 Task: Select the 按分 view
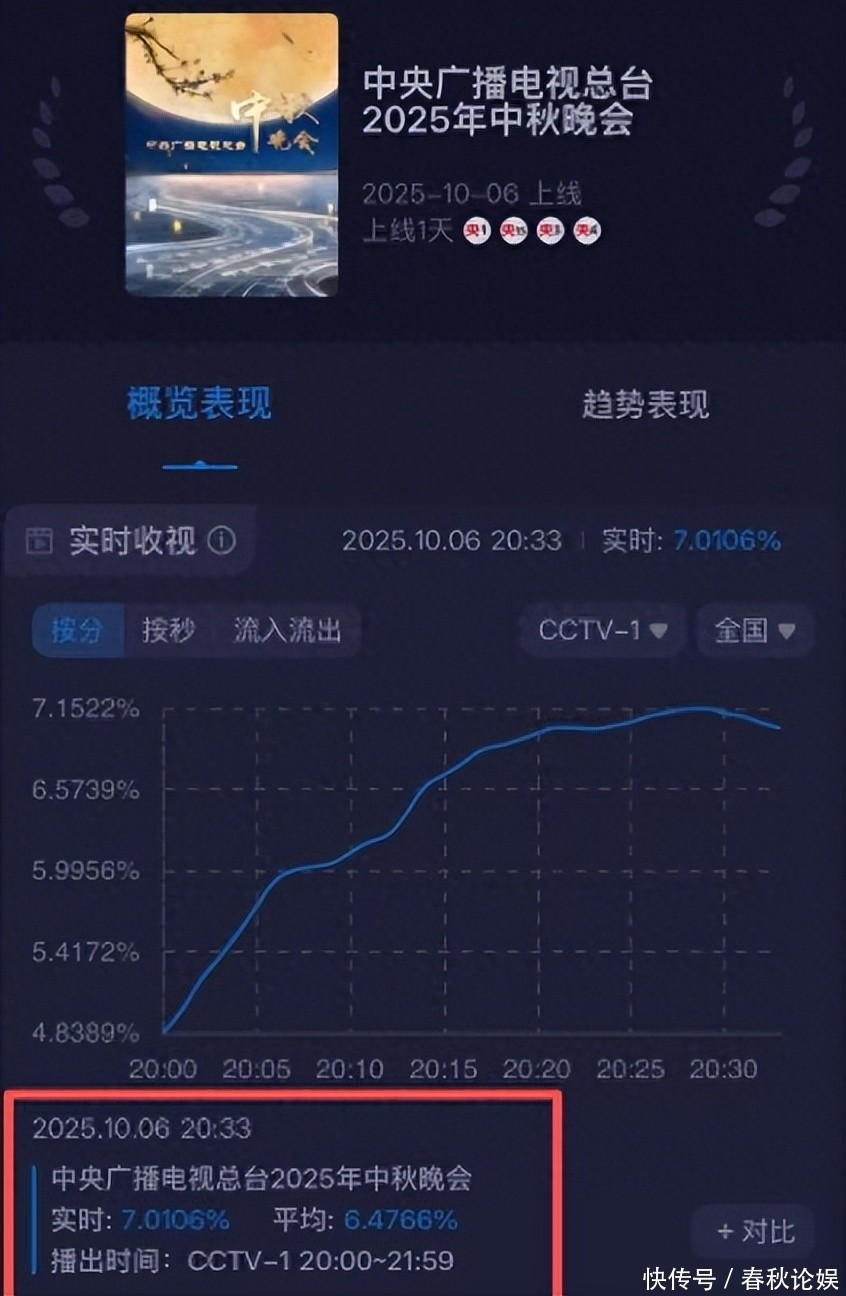point(78,630)
